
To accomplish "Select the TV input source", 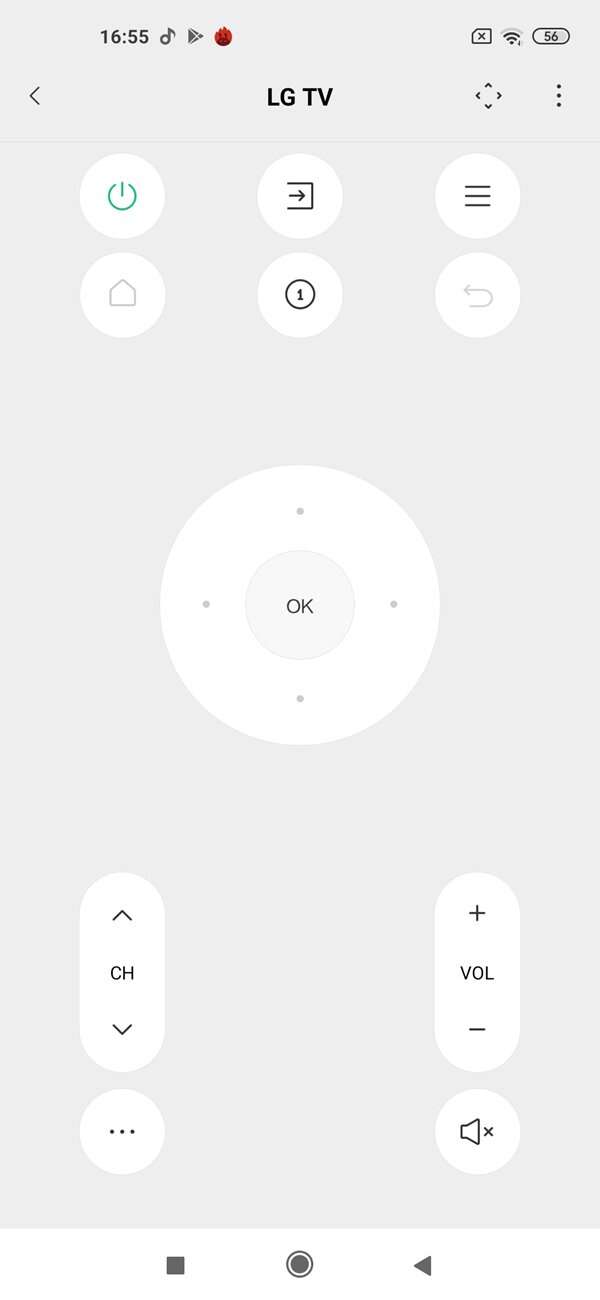I will click(x=300, y=196).
